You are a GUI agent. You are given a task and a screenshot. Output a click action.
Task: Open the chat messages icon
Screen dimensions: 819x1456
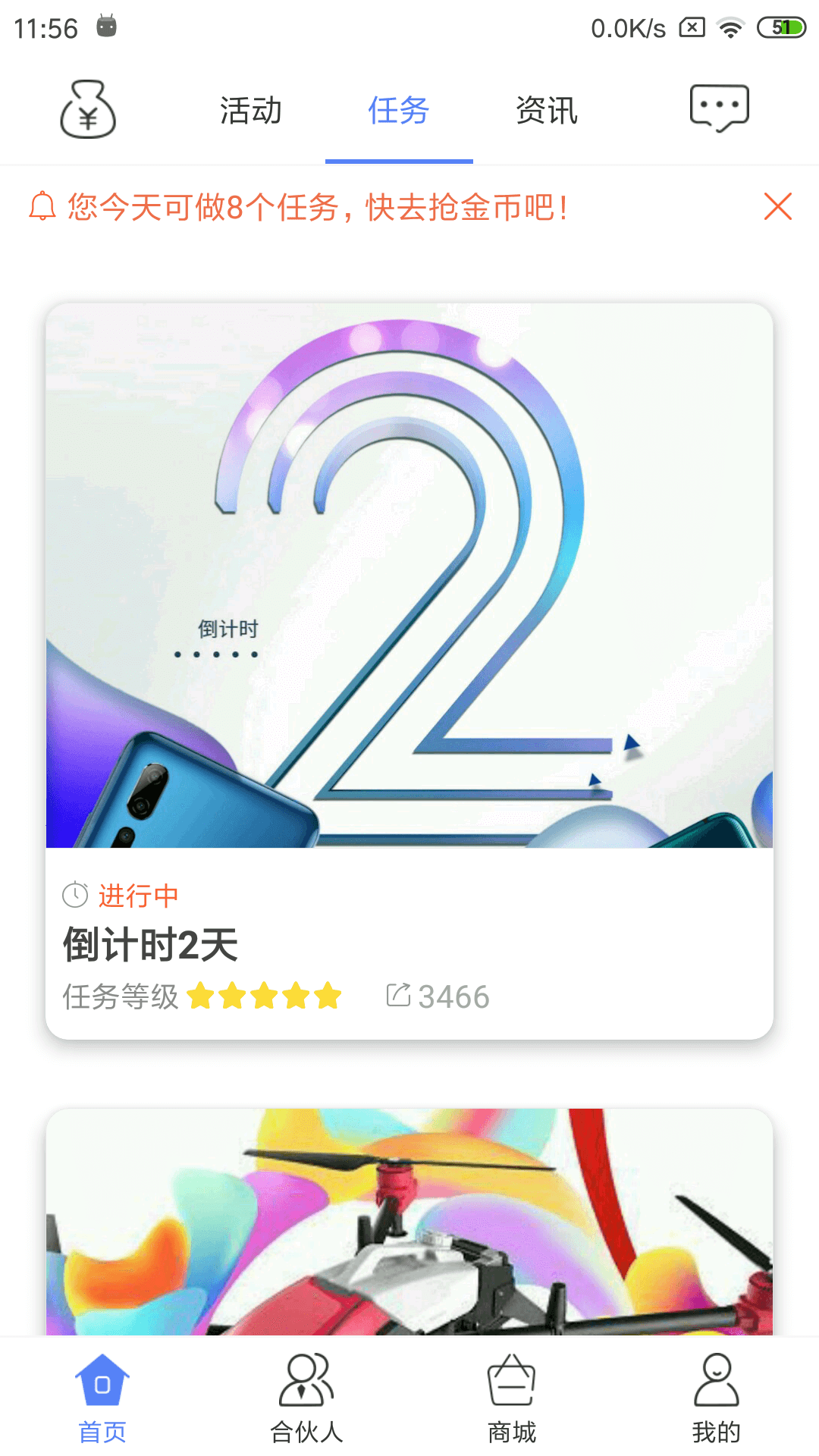point(719,108)
